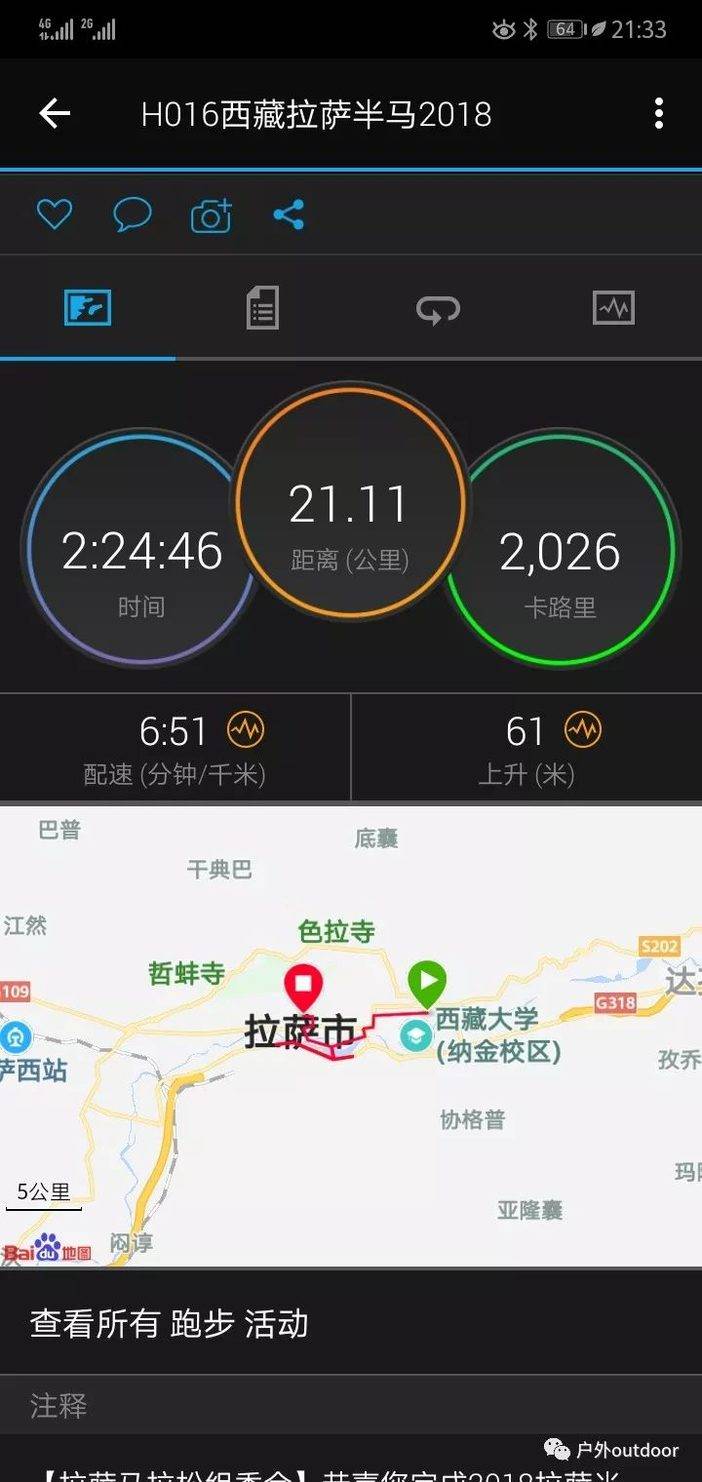Image resolution: width=702 pixels, height=1482 pixels.
Task: Open the elevation chart icon beside 61
Action: pyautogui.click(x=583, y=731)
